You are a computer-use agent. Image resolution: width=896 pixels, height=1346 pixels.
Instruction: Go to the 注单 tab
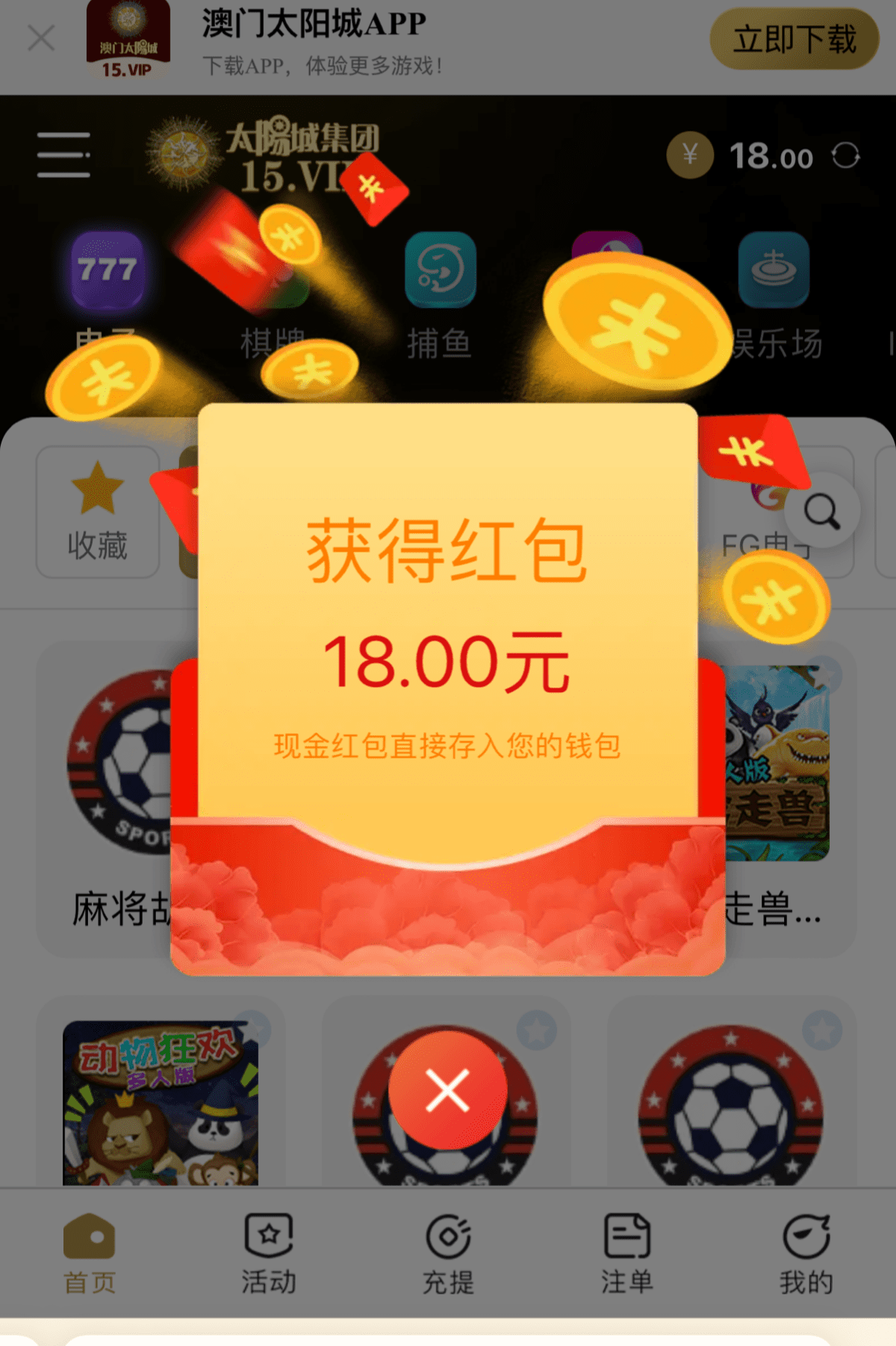(x=627, y=1254)
